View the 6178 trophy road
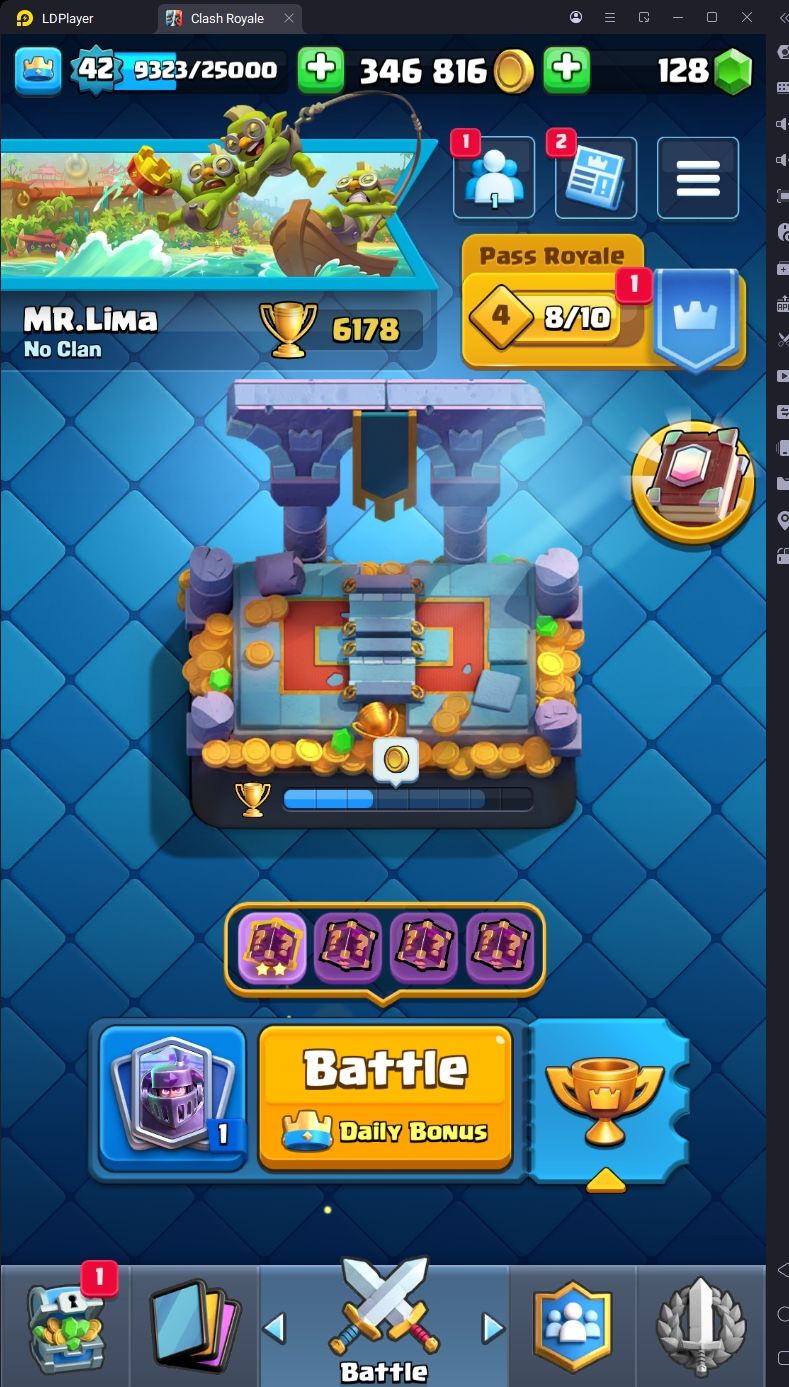 340,329
